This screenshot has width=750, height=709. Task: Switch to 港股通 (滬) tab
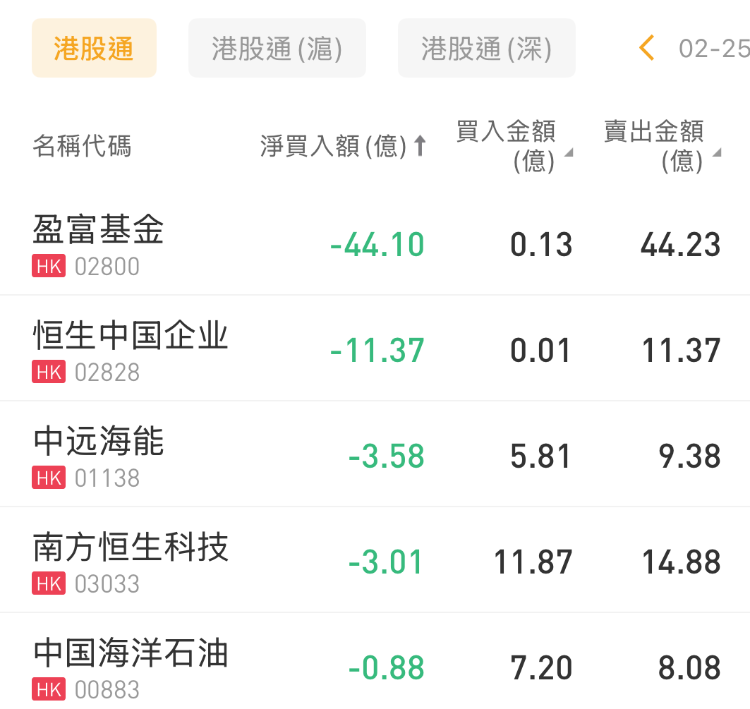tap(277, 49)
